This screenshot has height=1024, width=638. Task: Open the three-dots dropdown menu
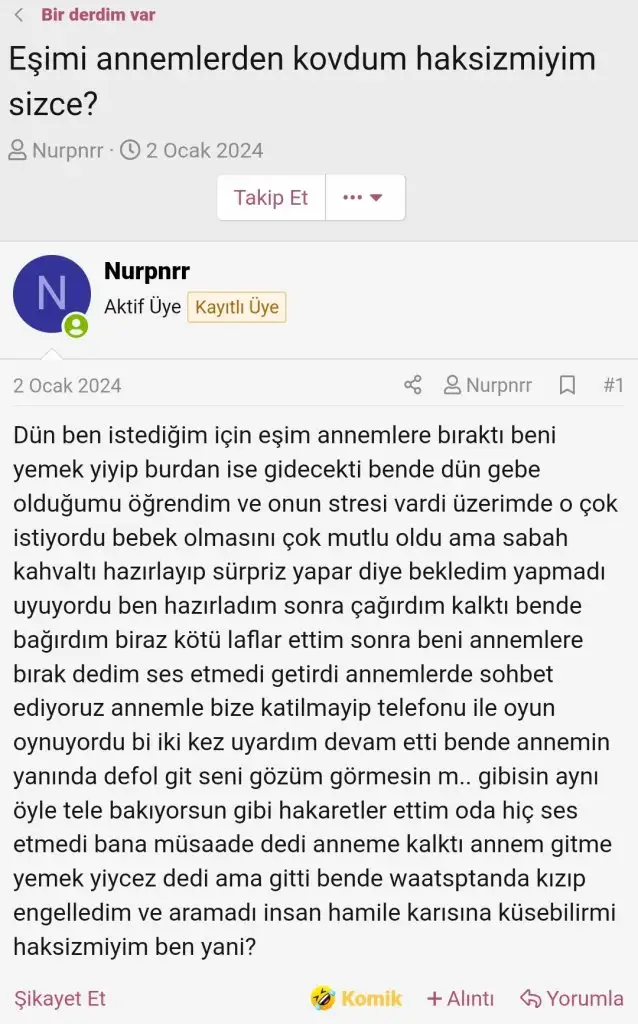[x=364, y=197]
